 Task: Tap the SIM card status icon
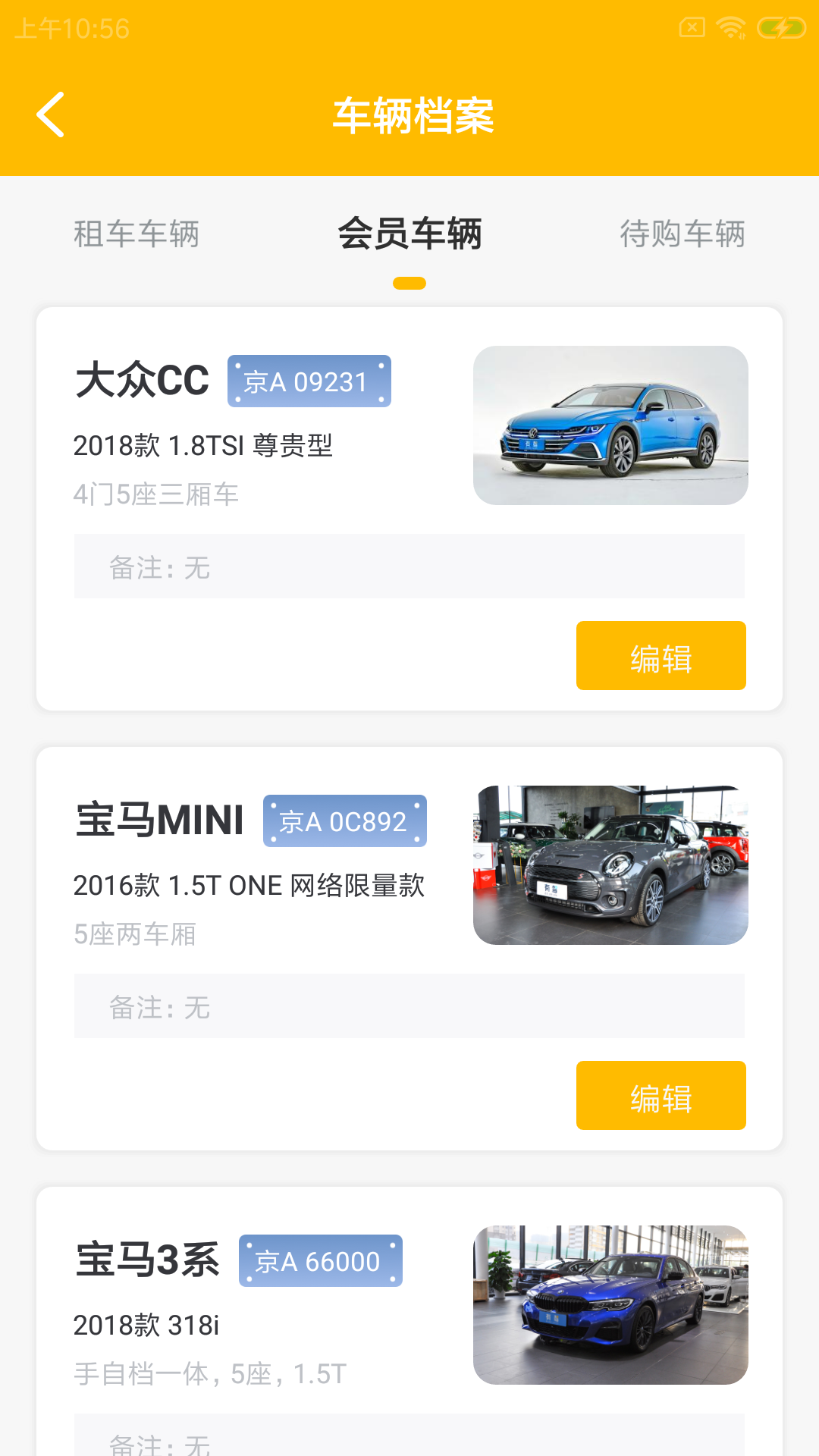point(691,27)
